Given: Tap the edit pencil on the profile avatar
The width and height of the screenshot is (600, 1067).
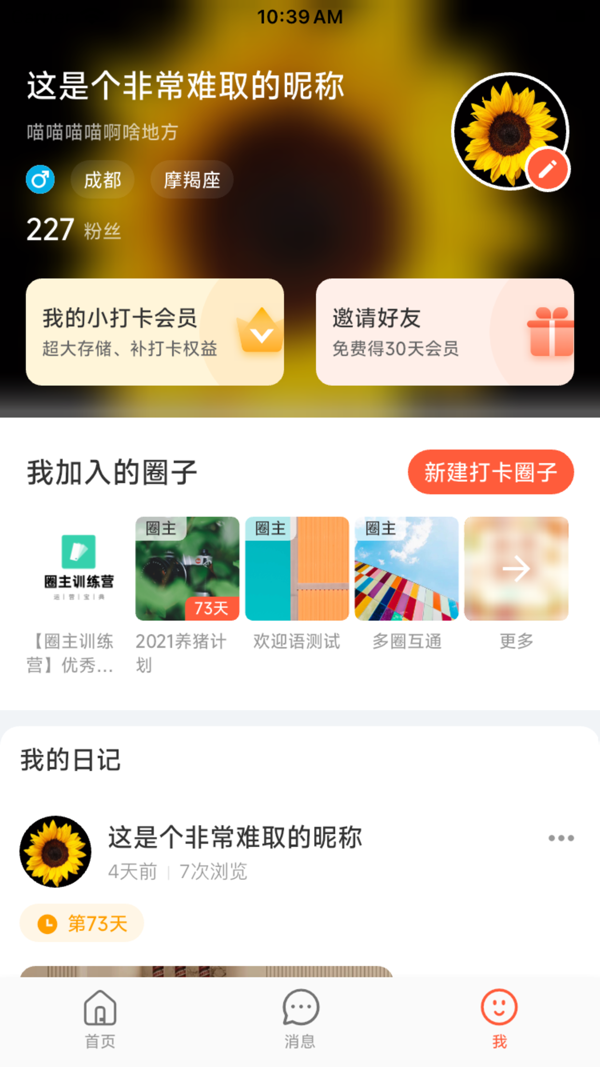Looking at the screenshot, I should 547,169.
